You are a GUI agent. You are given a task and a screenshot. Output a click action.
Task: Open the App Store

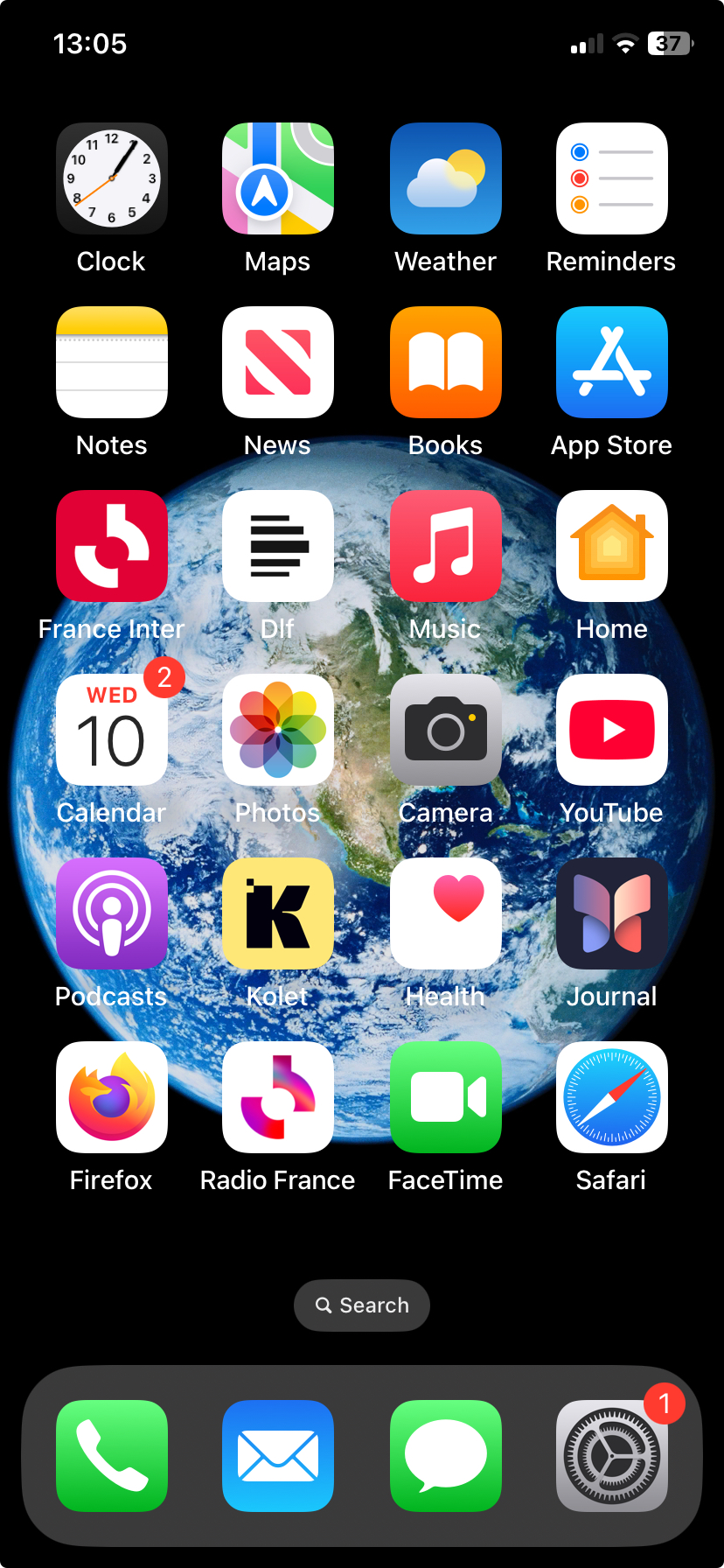point(612,362)
